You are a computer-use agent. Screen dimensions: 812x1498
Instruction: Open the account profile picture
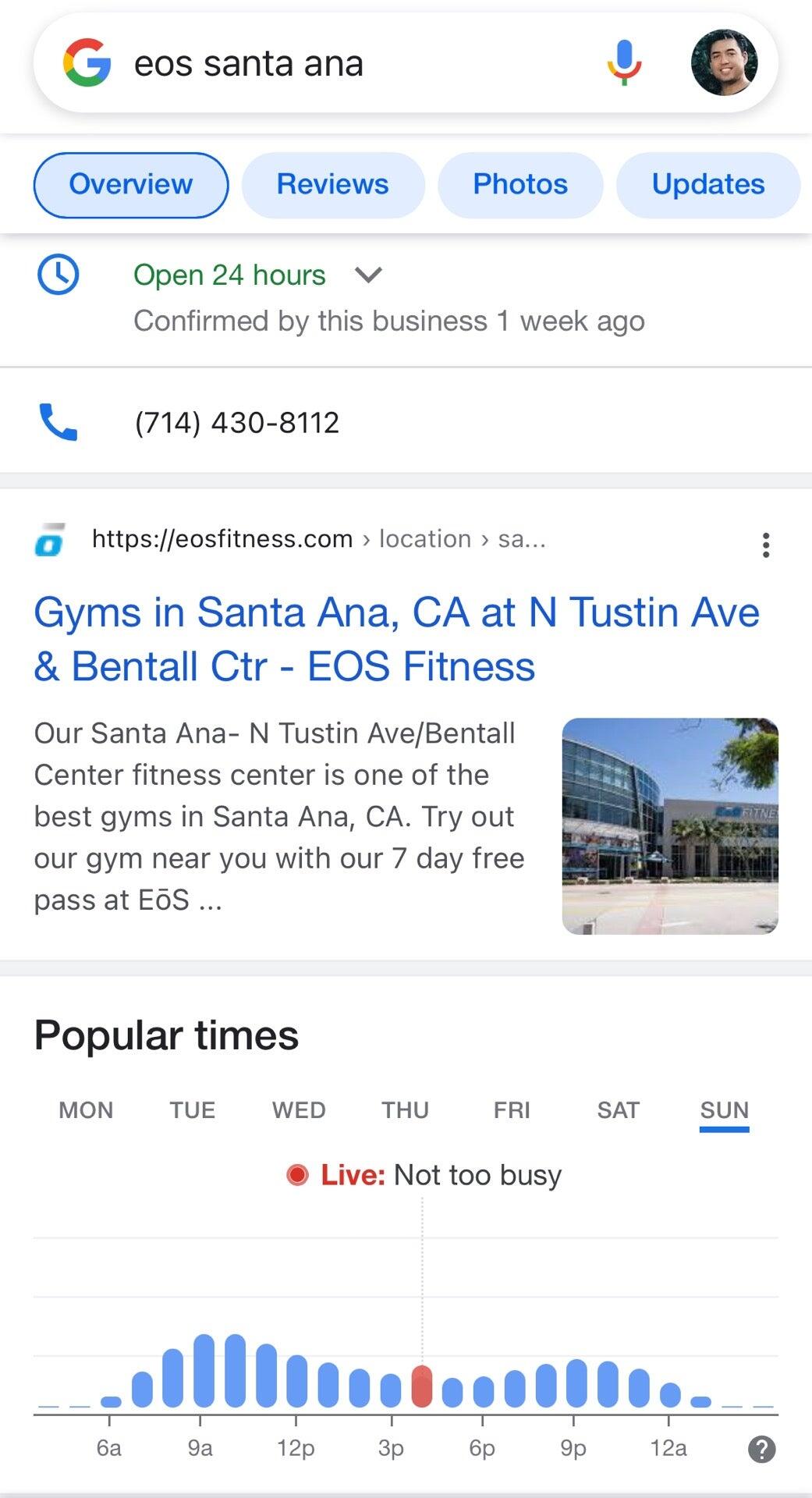pyautogui.click(x=724, y=62)
